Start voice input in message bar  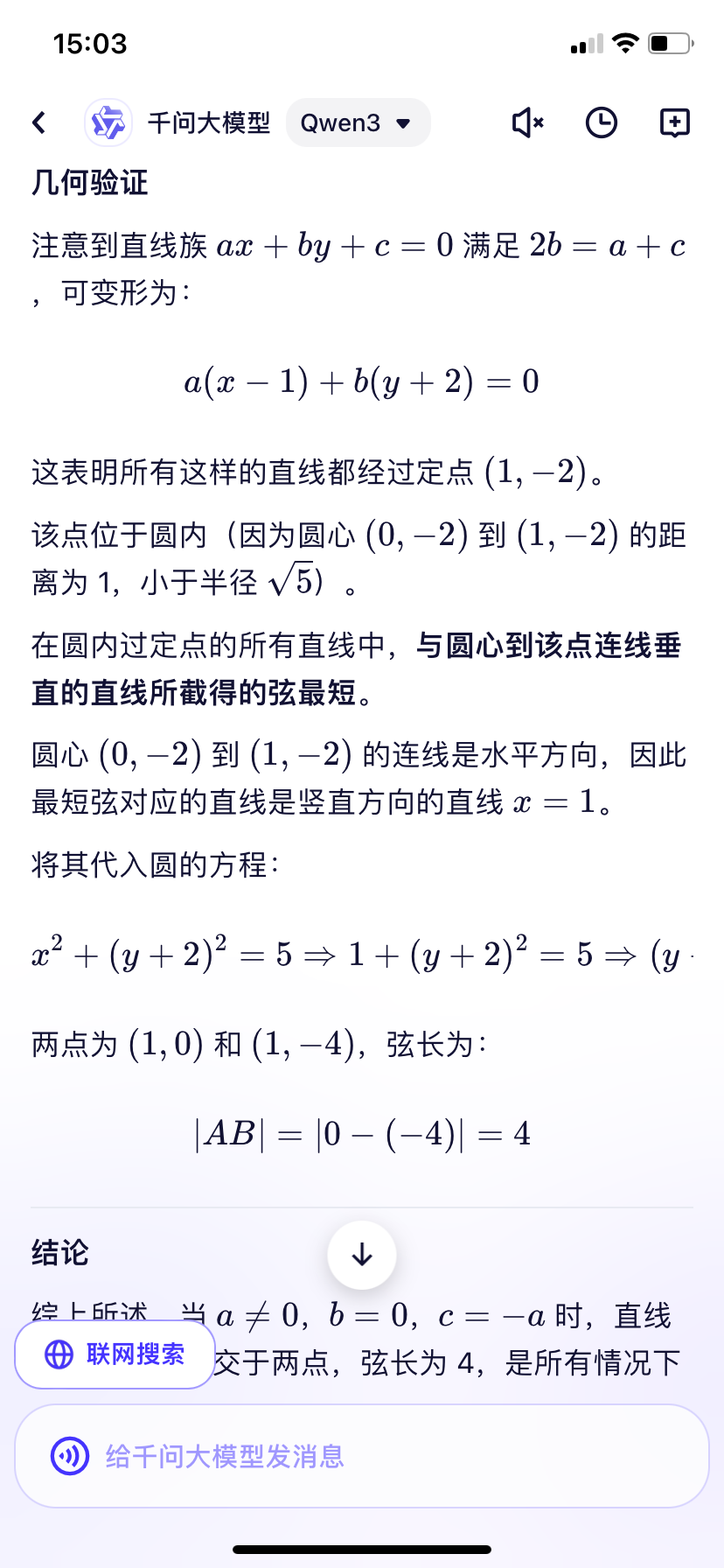(x=70, y=1456)
